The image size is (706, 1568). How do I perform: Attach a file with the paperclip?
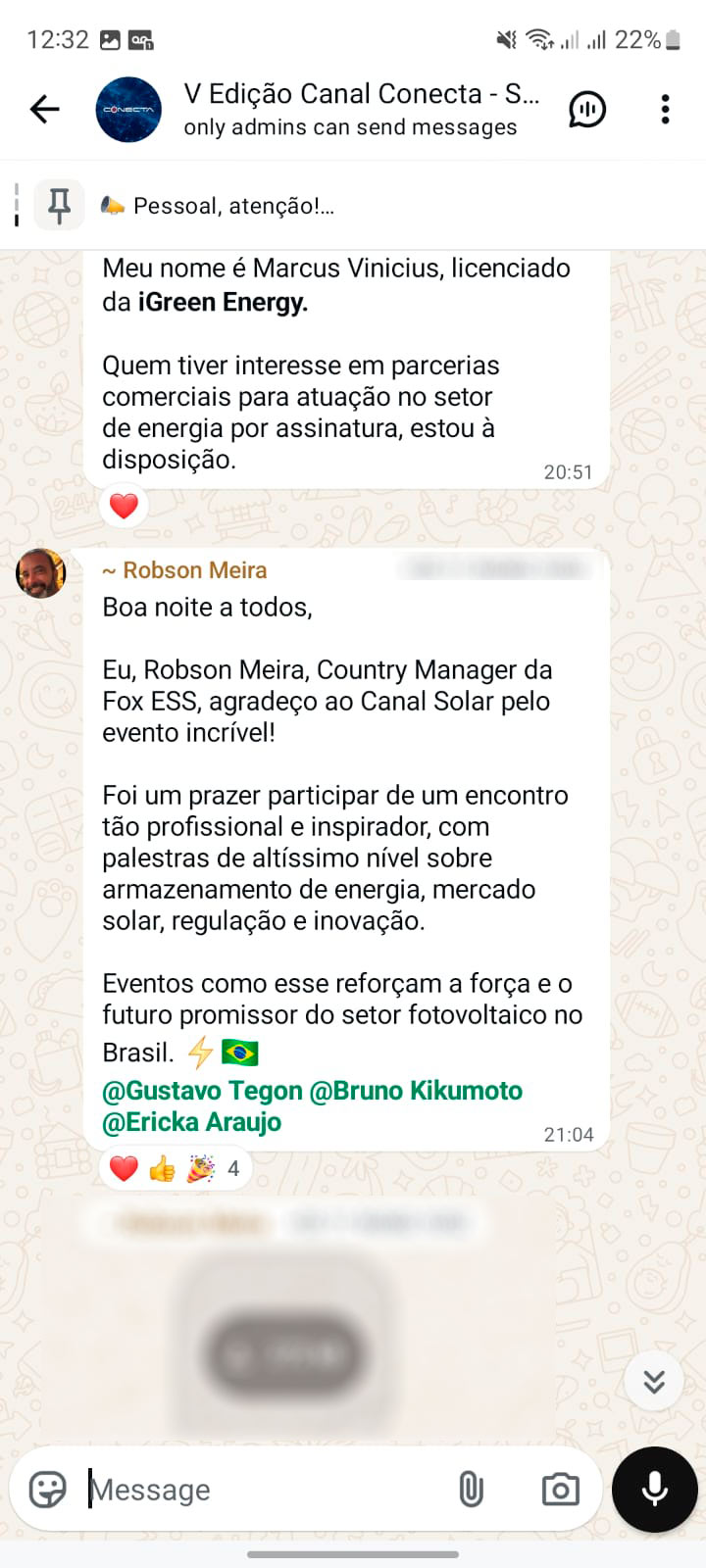click(x=471, y=1490)
